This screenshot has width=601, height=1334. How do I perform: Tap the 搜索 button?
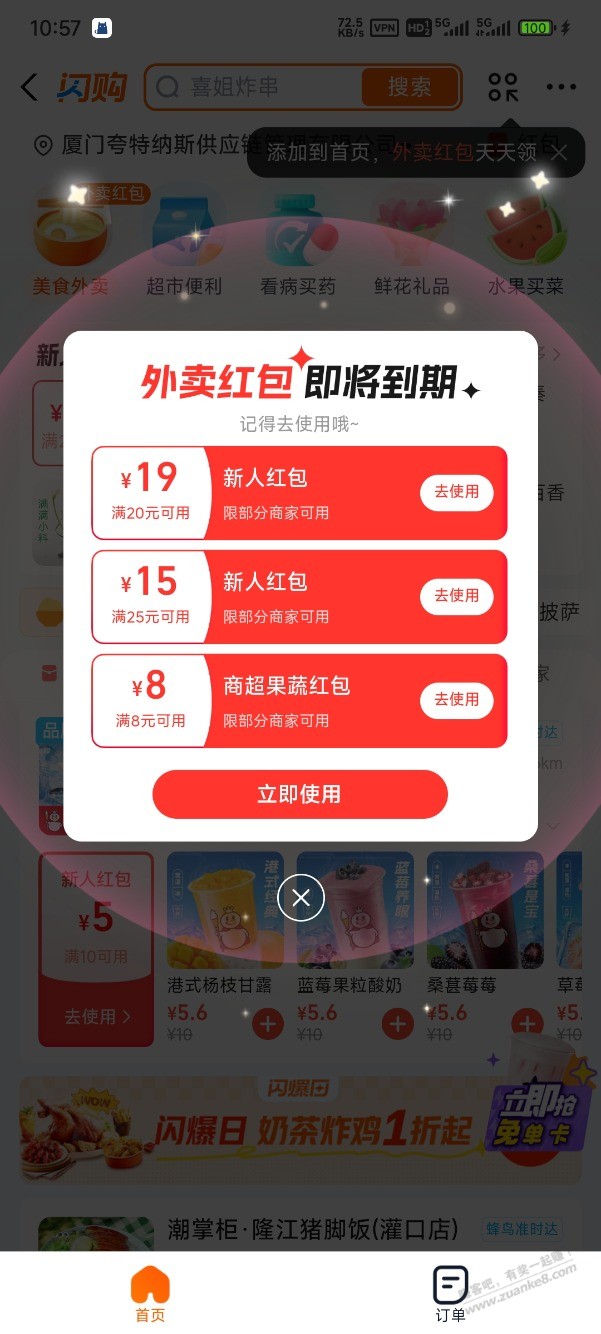(x=410, y=87)
